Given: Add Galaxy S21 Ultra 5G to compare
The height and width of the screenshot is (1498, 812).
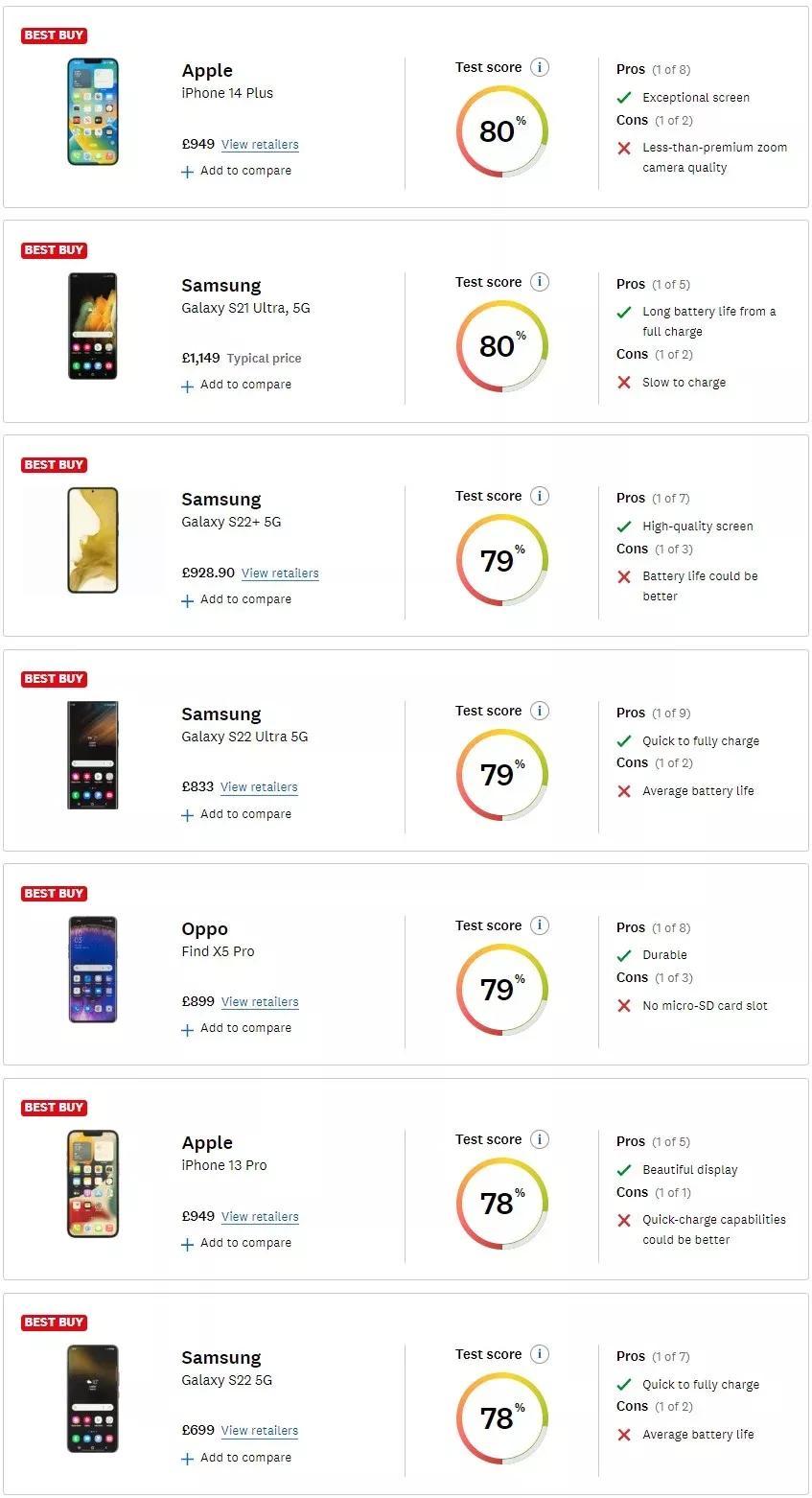Looking at the screenshot, I should pyautogui.click(x=237, y=385).
